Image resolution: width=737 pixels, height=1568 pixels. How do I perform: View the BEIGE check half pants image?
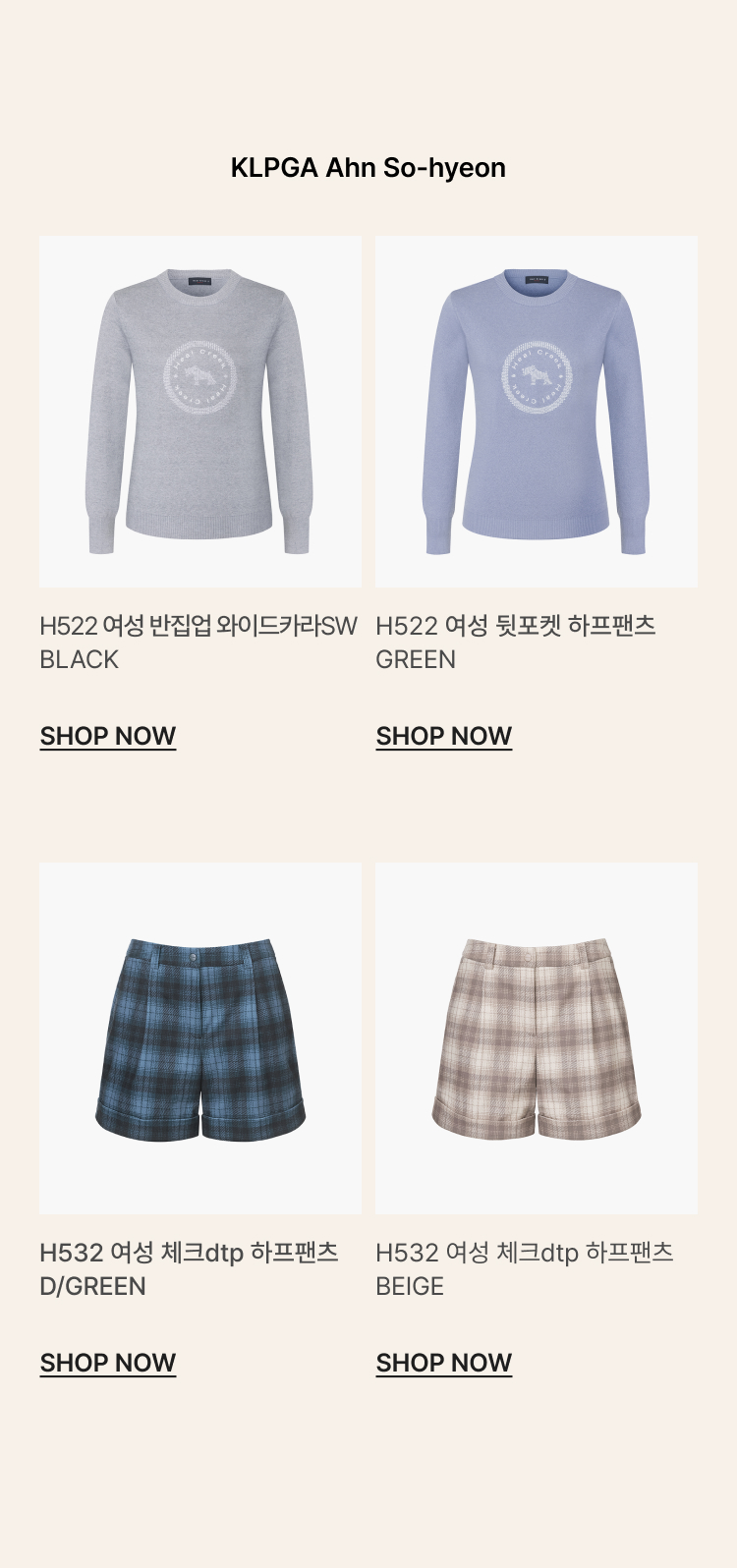tap(537, 1037)
